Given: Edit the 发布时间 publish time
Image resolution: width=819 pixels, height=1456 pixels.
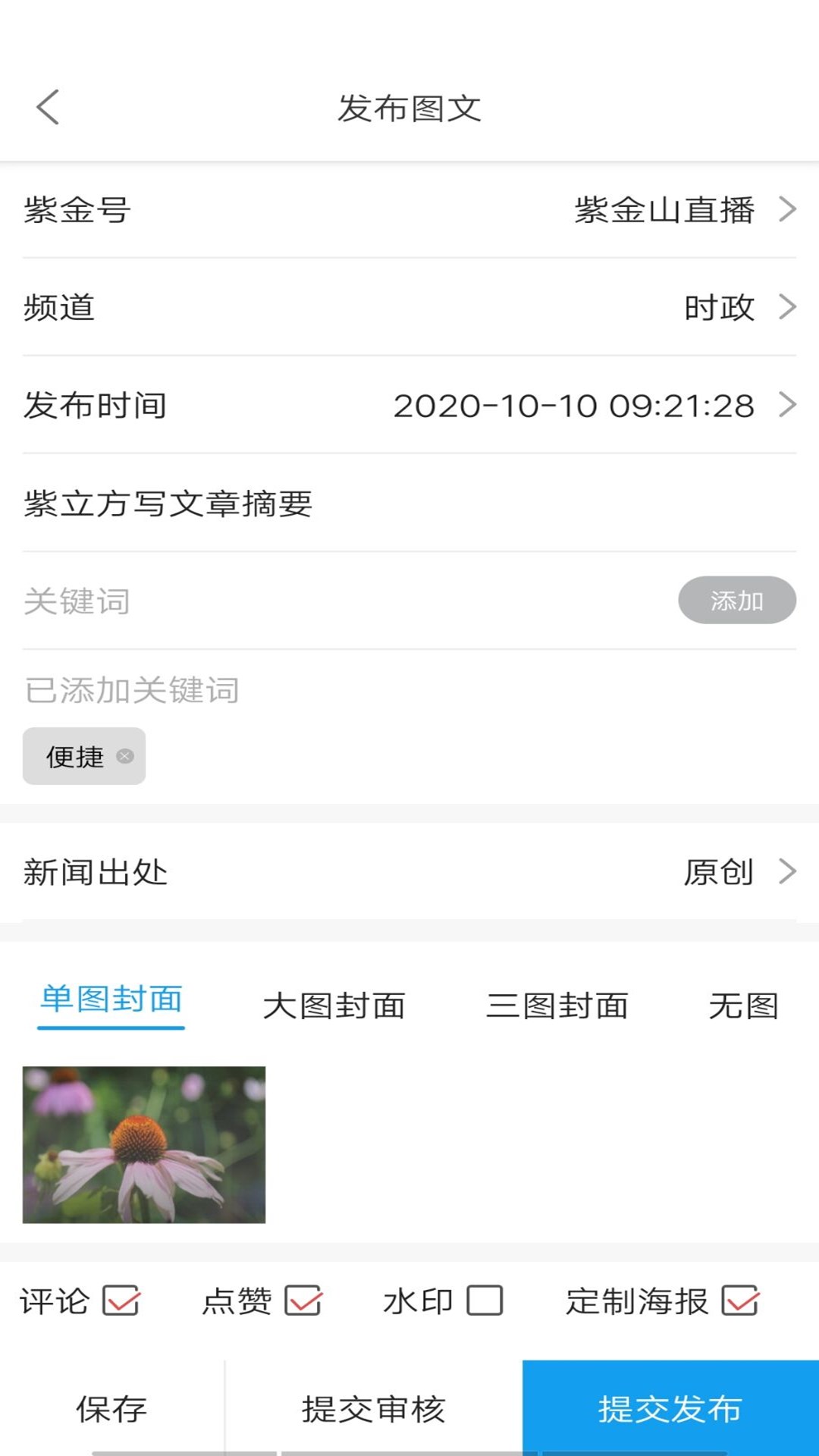Looking at the screenshot, I should 576,406.
